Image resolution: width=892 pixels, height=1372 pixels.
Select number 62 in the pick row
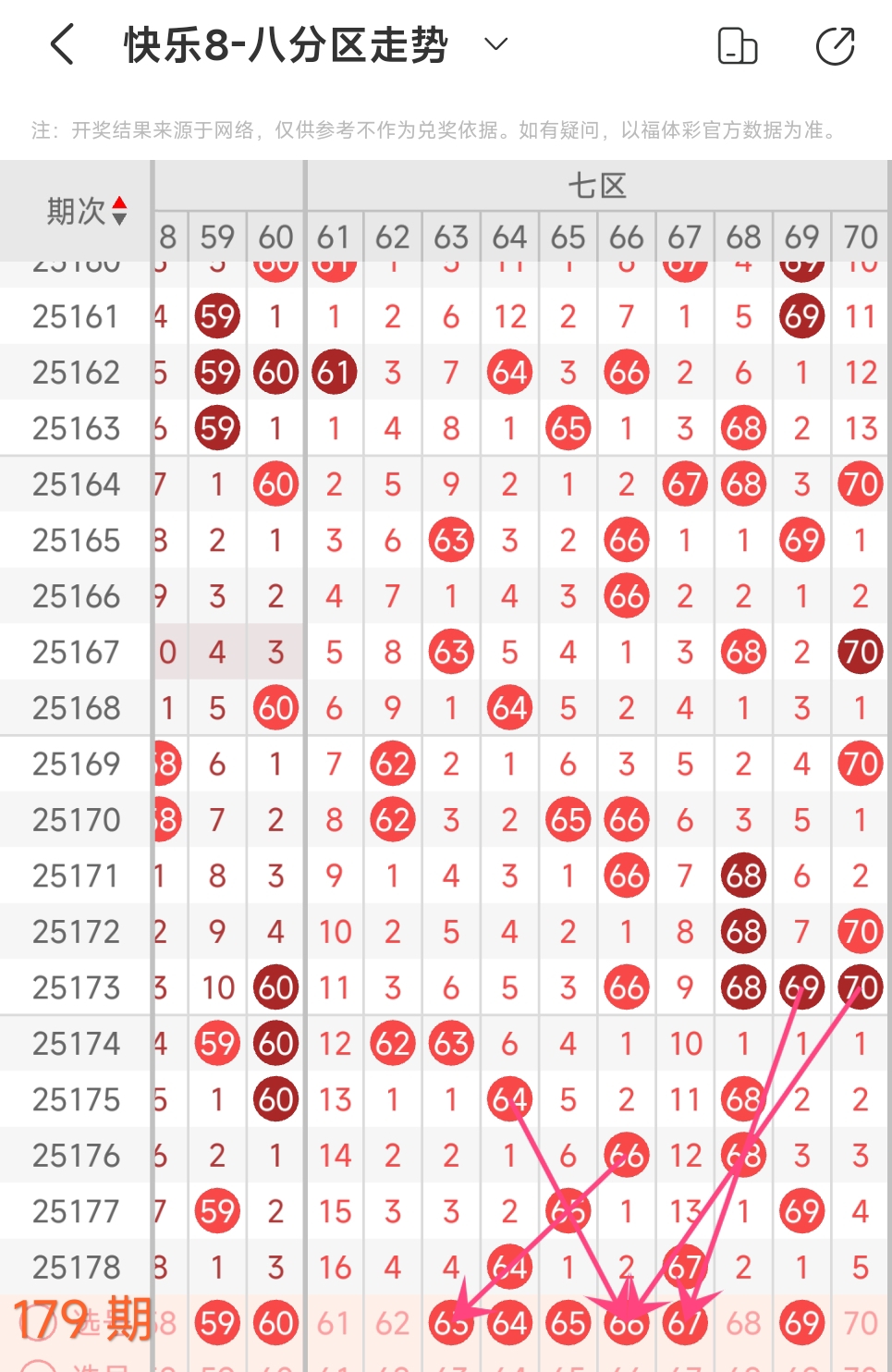click(x=392, y=1323)
